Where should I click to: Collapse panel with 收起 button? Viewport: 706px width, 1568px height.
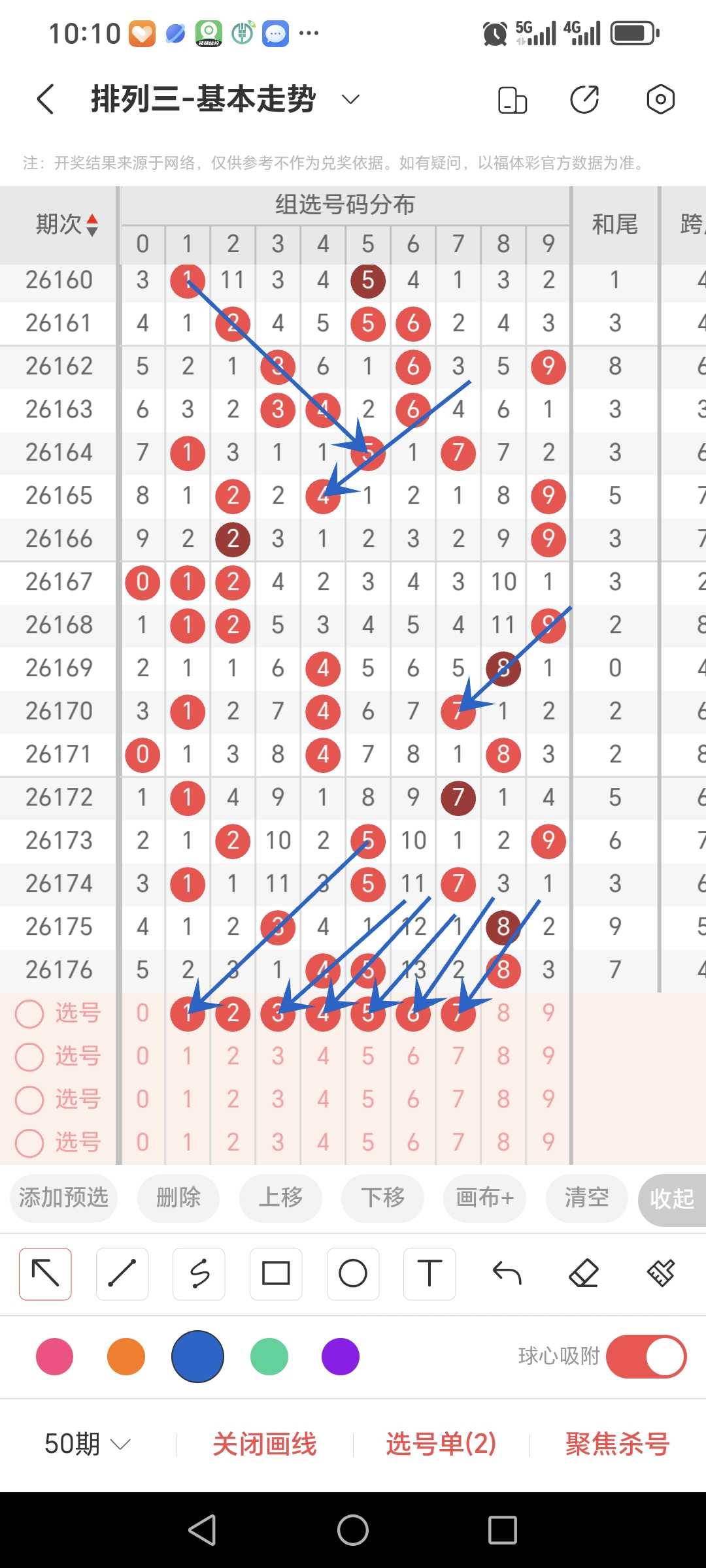pos(672,1199)
